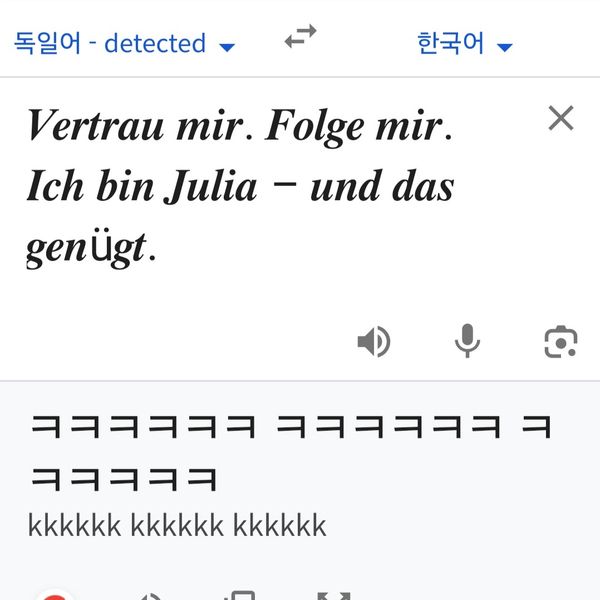600x600 pixels.
Task: Open the source language dropdown (독일어 - detected)
Action: (124, 44)
